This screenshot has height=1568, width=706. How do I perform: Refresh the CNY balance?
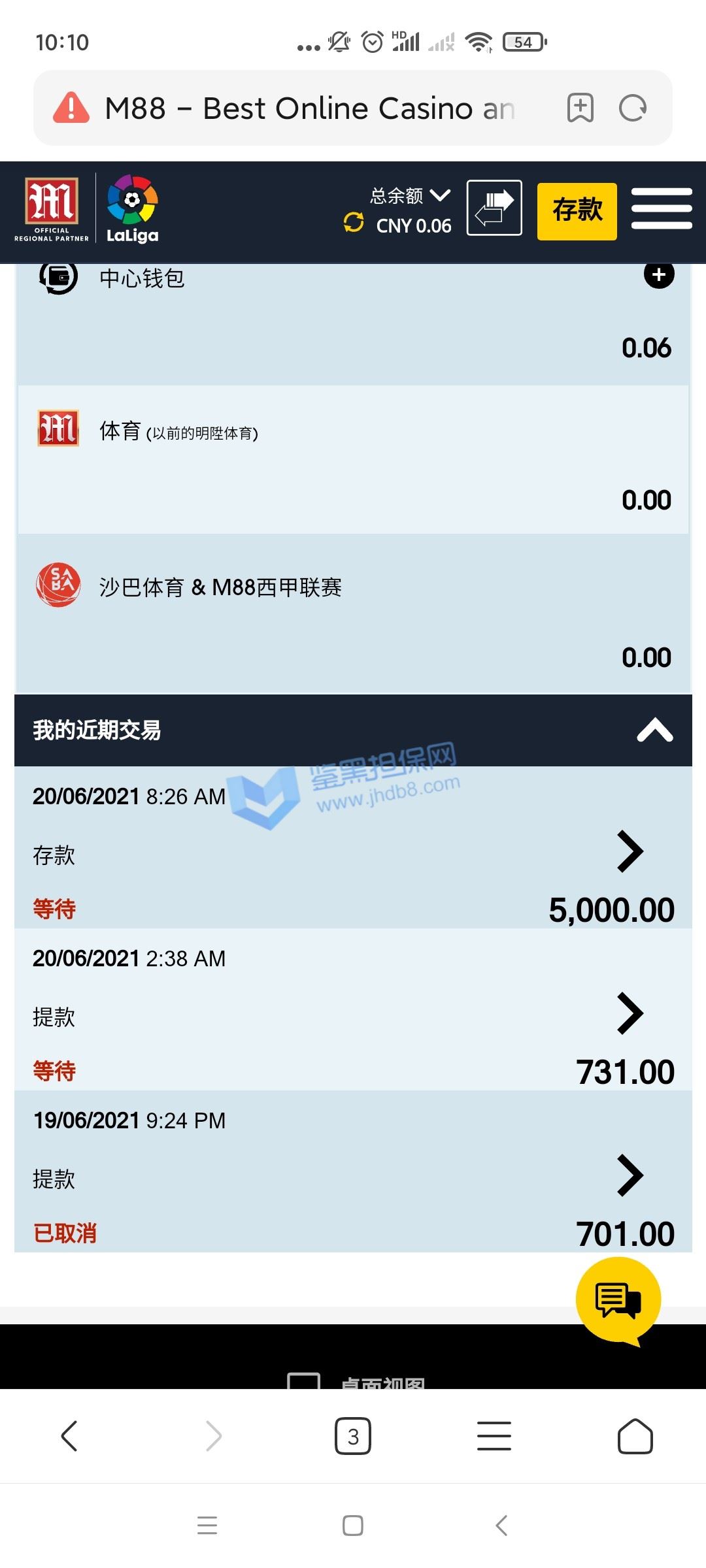coord(354,223)
